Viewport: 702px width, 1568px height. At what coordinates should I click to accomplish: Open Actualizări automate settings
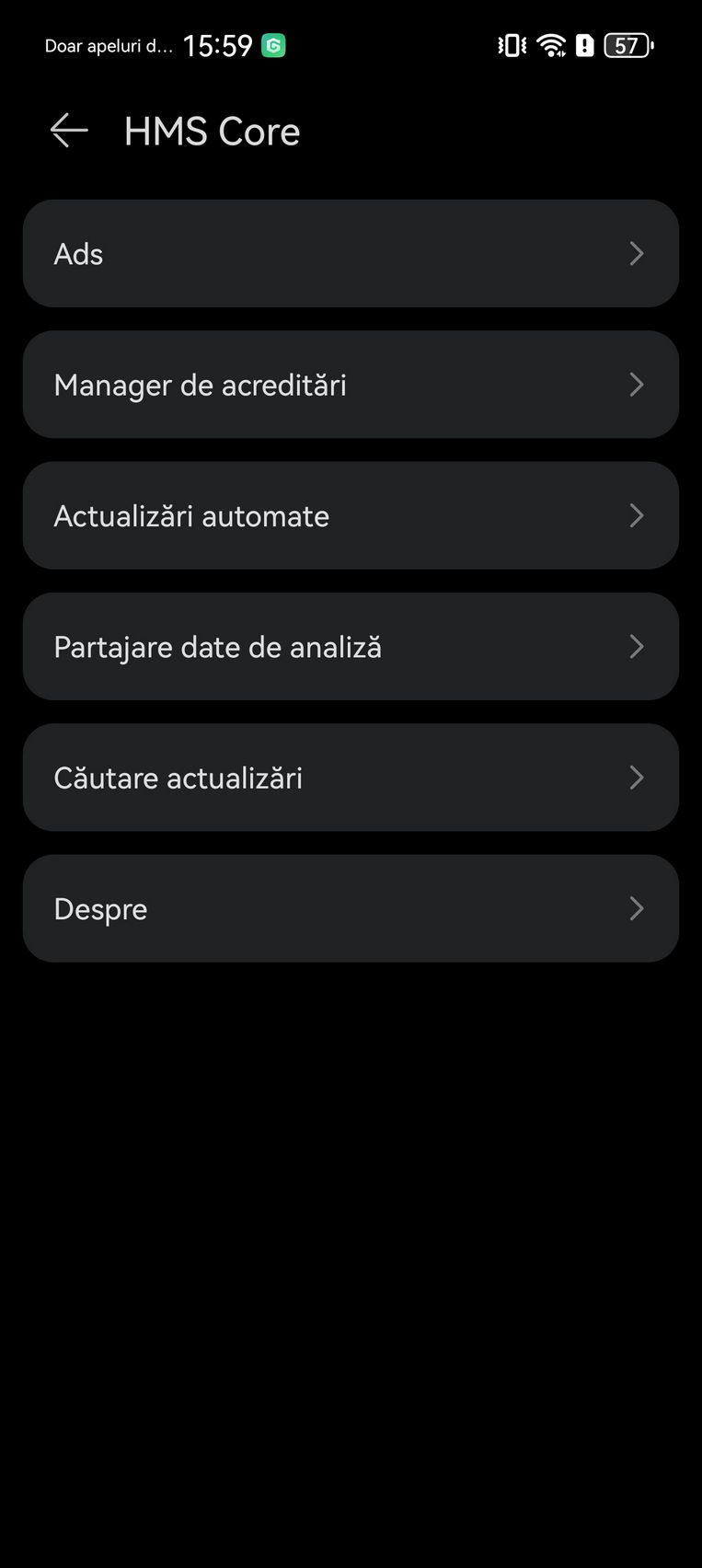tap(351, 515)
